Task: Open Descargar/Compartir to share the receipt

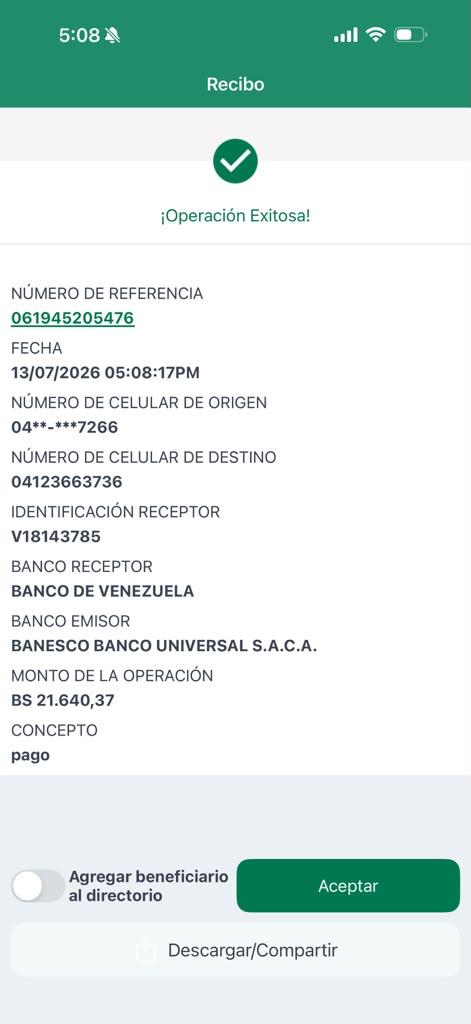Action: click(235, 950)
